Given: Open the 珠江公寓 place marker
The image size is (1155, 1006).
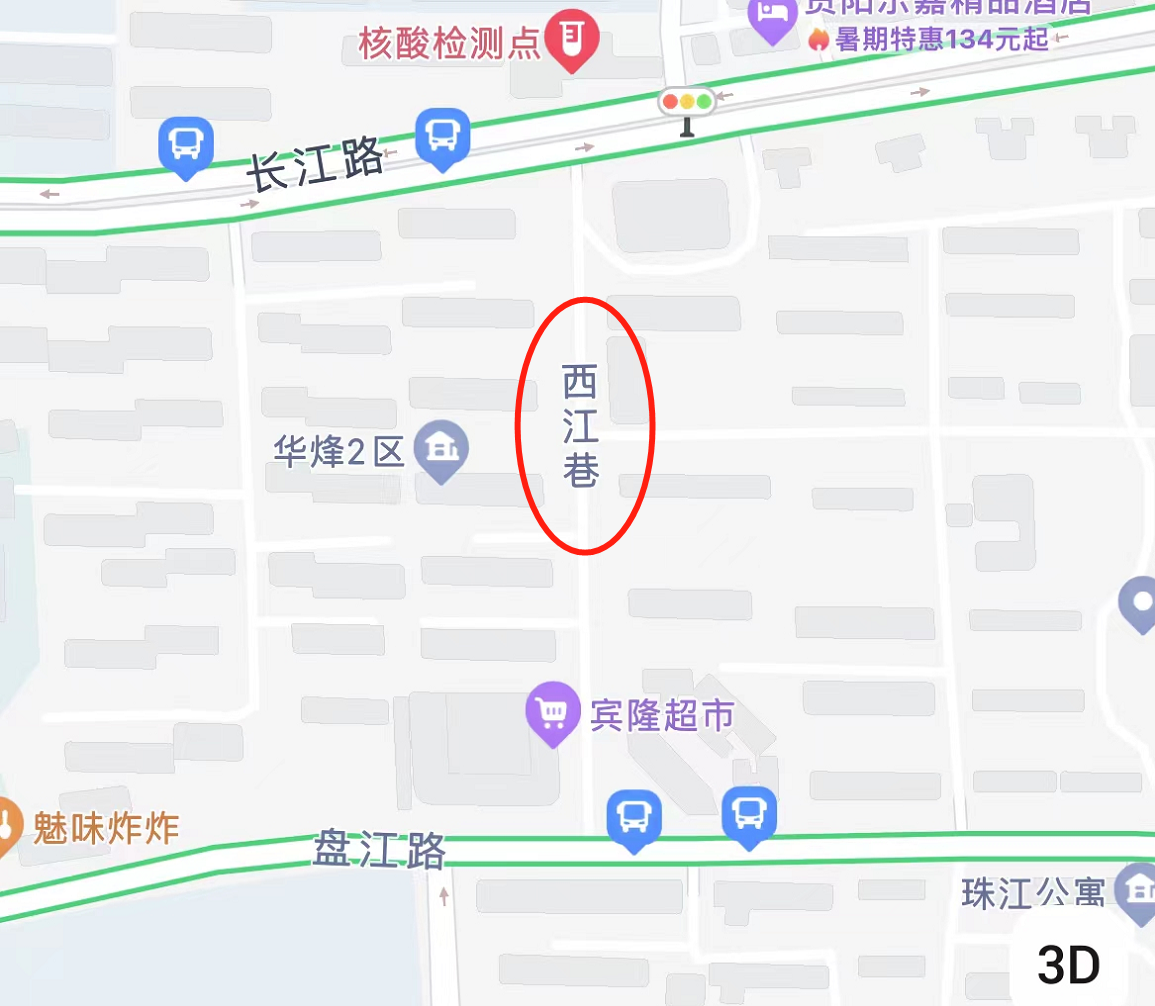Looking at the screenshot, I should point(1139,892).
